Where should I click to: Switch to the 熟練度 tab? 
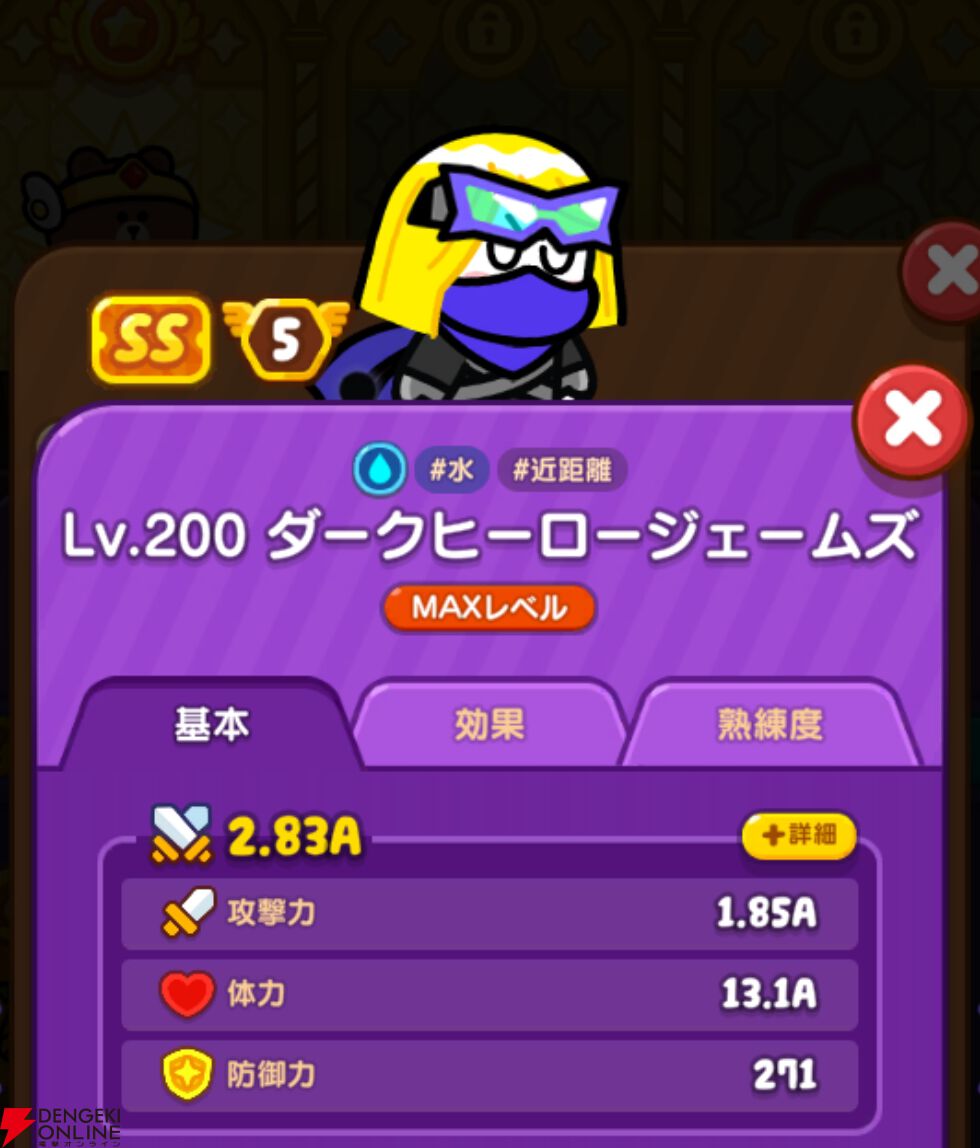point(770,723)
